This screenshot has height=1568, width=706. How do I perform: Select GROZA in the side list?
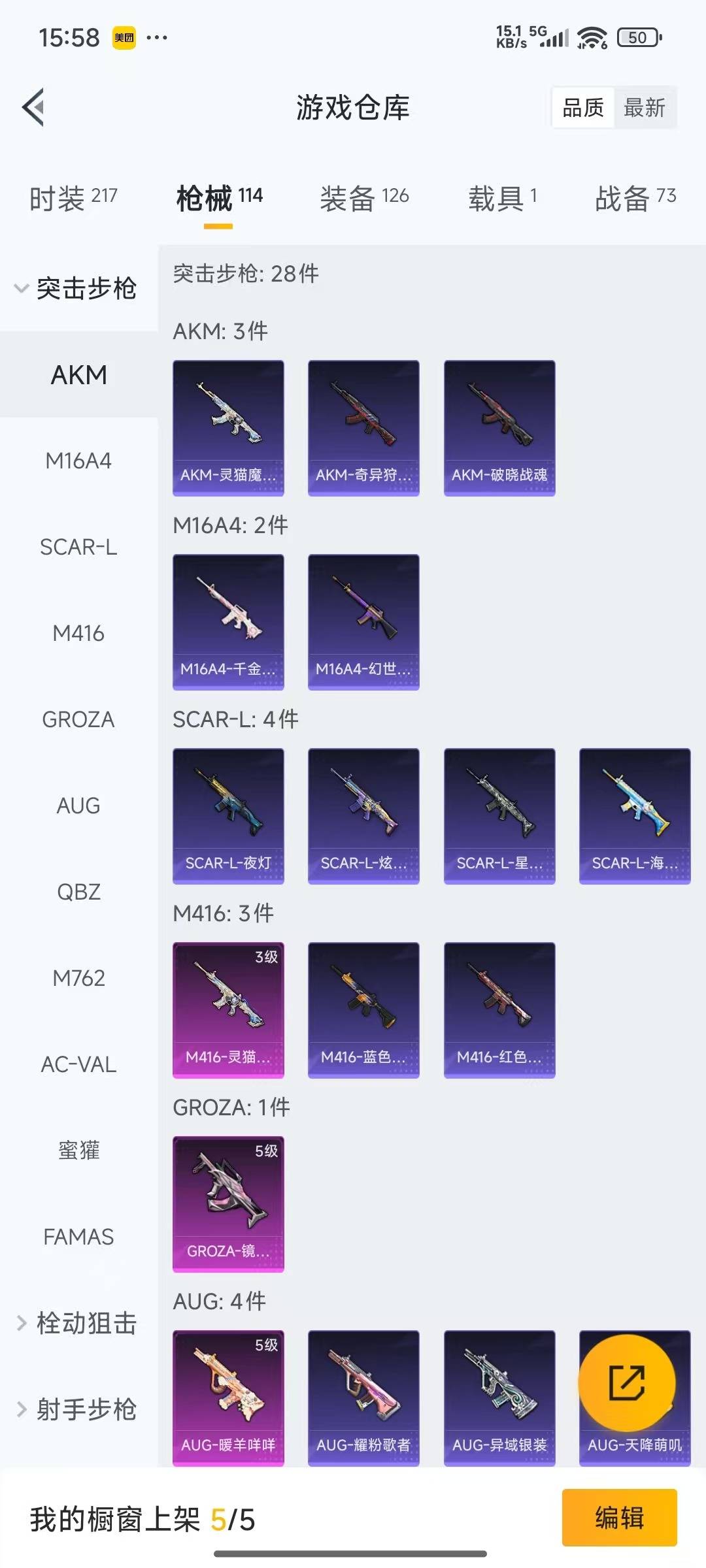coord(78,720)
